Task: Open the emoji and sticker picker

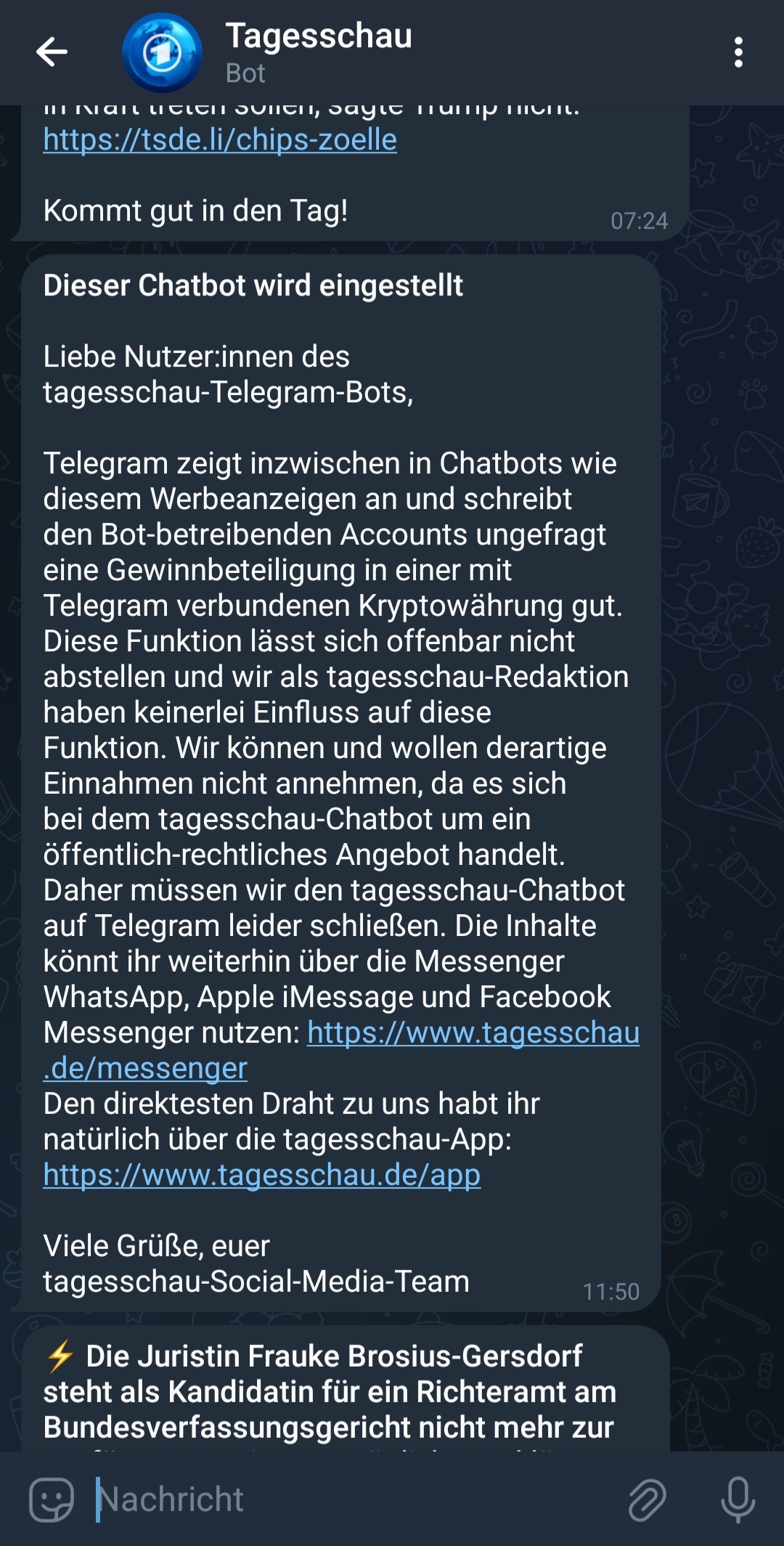Action: coord(52,1499)
